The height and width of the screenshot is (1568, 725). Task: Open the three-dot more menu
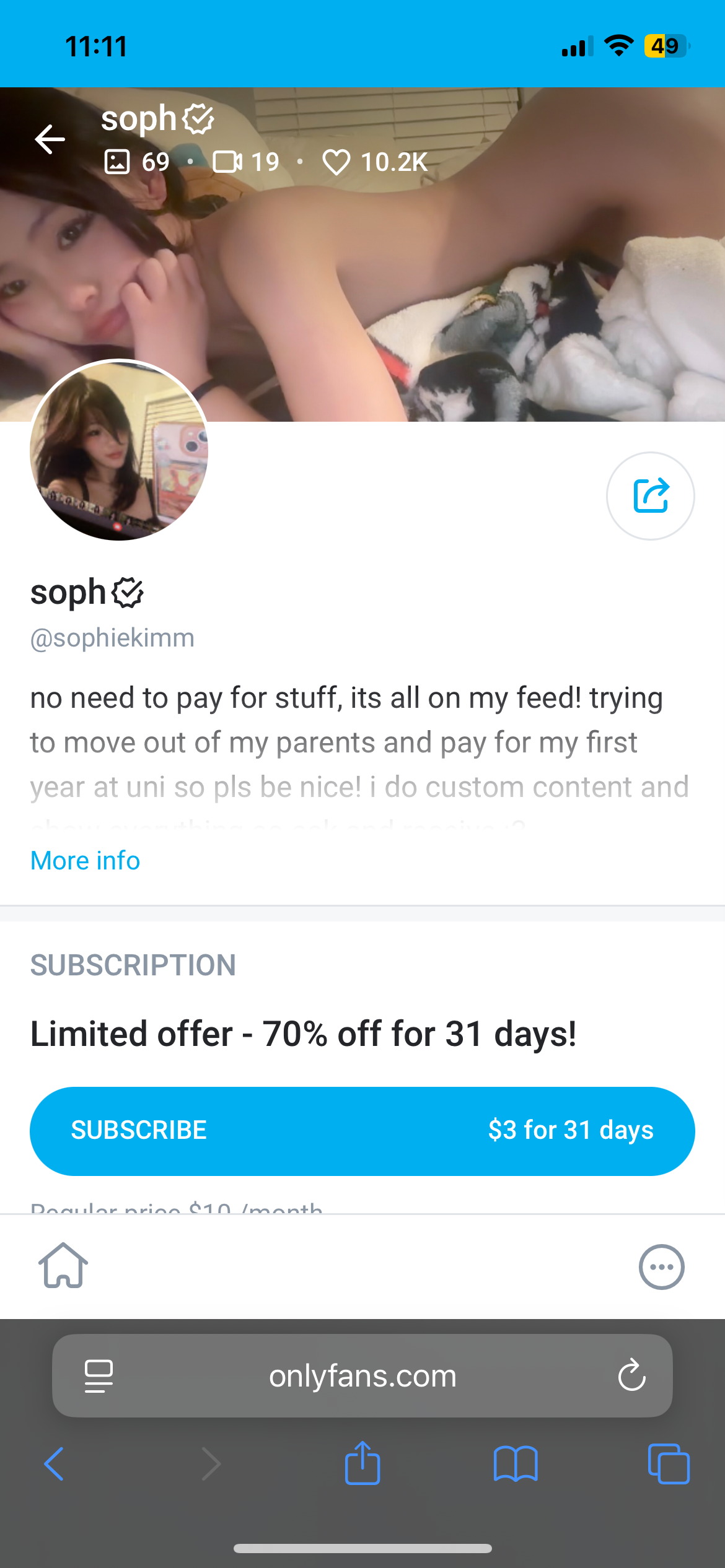(661, 1267)
